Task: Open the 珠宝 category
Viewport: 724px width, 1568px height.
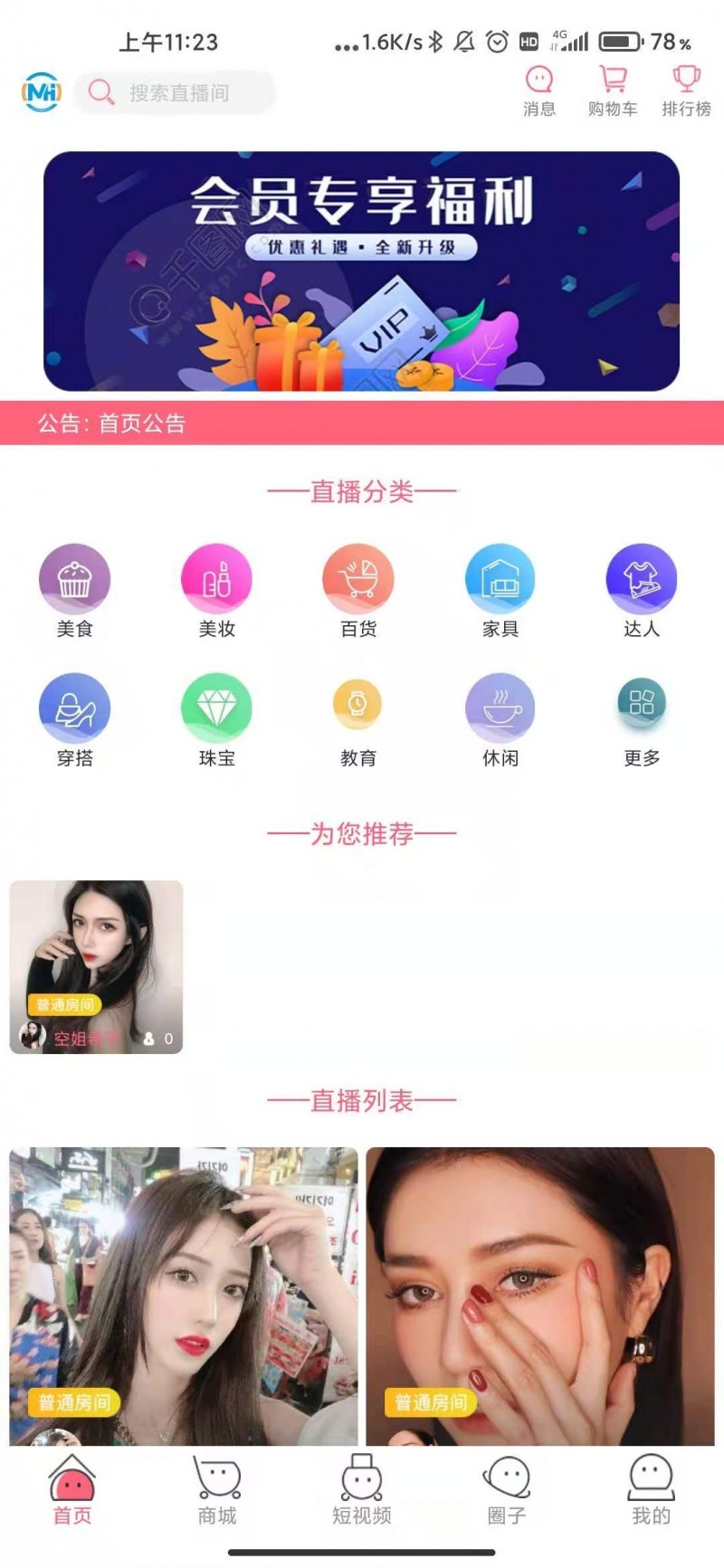Action: pos(216,718)
